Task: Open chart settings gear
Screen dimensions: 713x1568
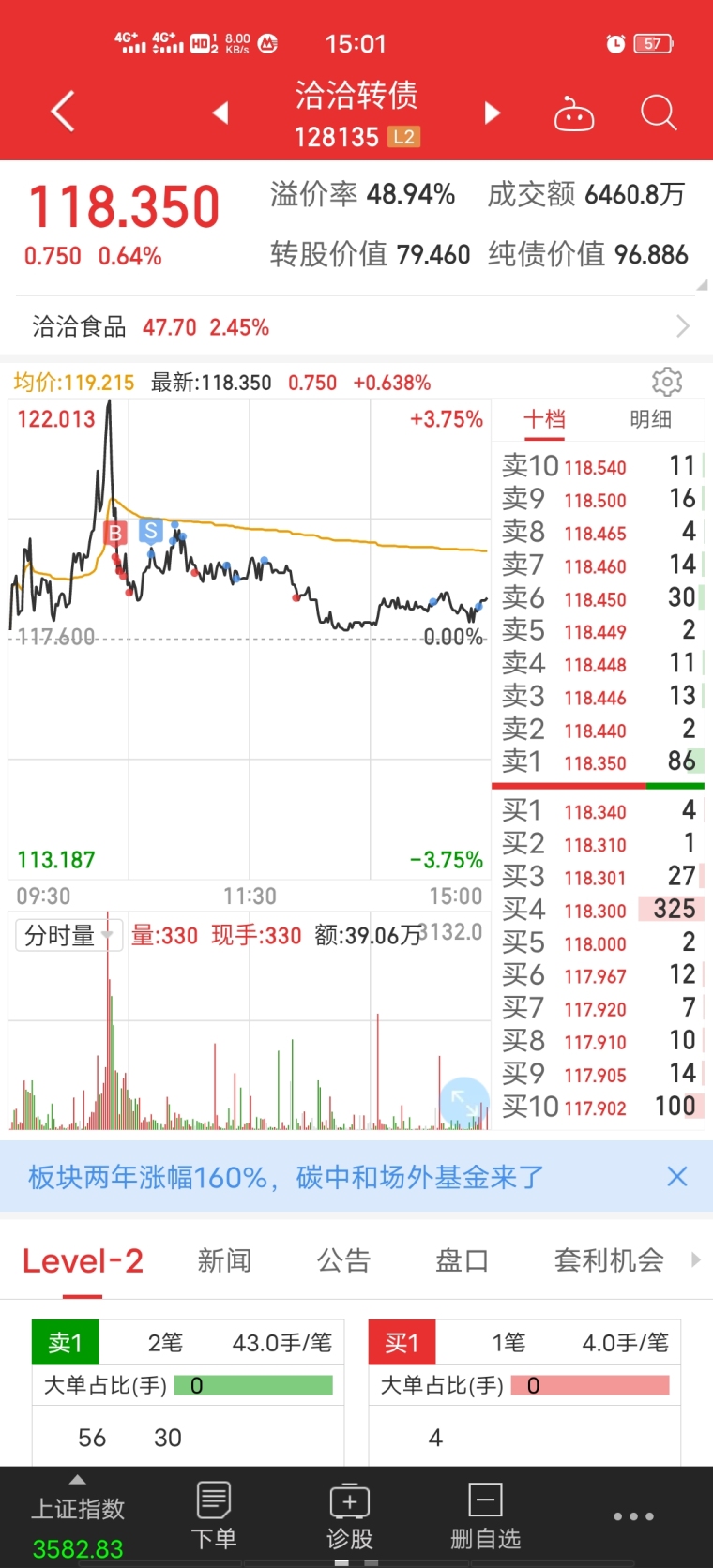Action: pyautogui.click(x=667, y=382)
